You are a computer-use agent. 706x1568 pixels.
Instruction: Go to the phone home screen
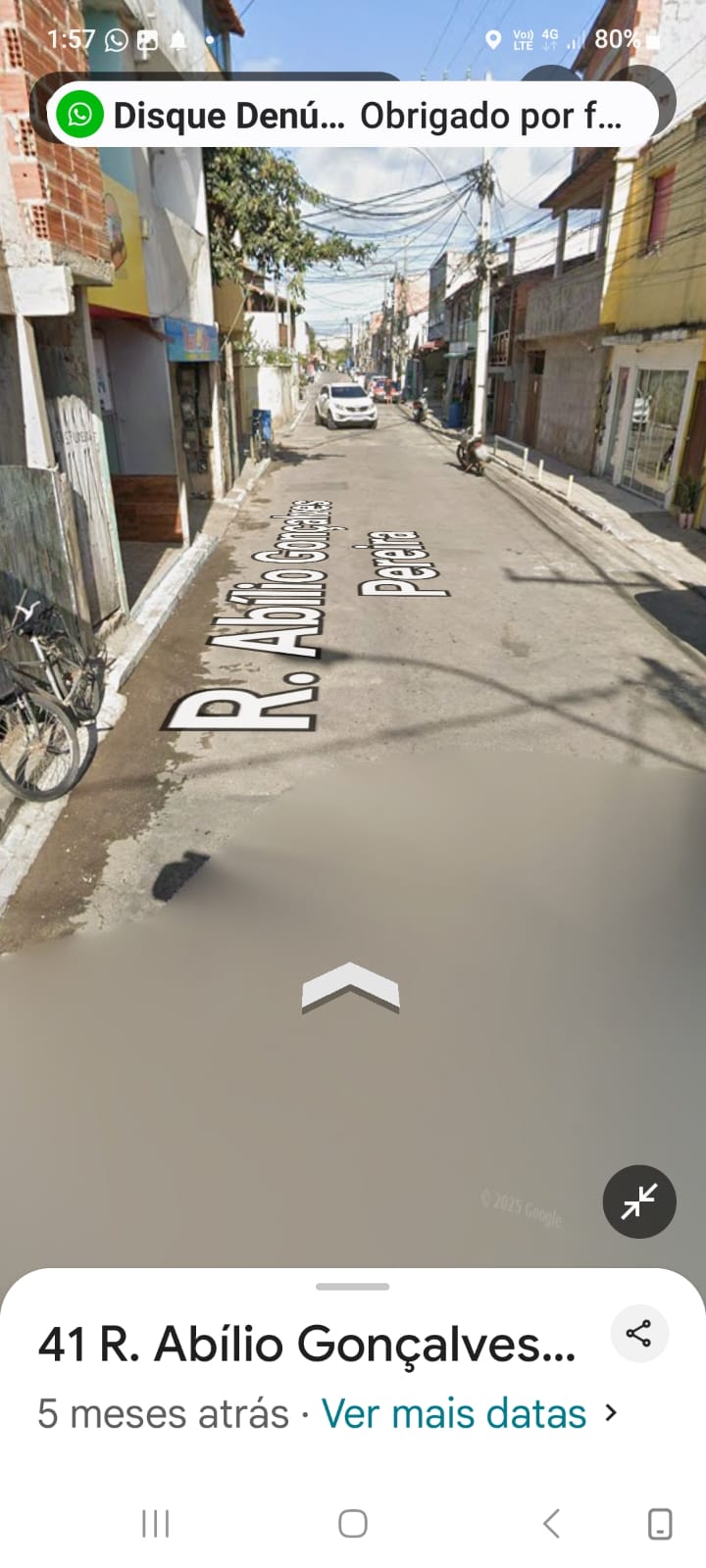tap(352, 1524)
